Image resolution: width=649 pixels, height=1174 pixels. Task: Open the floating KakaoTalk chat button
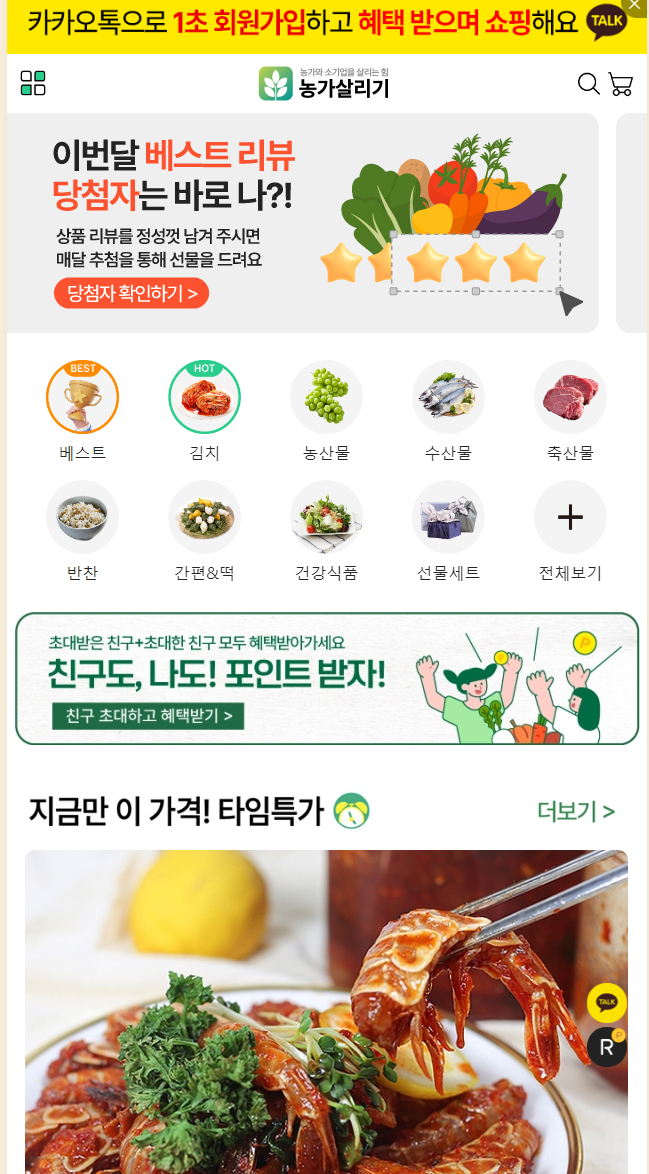607,1002
